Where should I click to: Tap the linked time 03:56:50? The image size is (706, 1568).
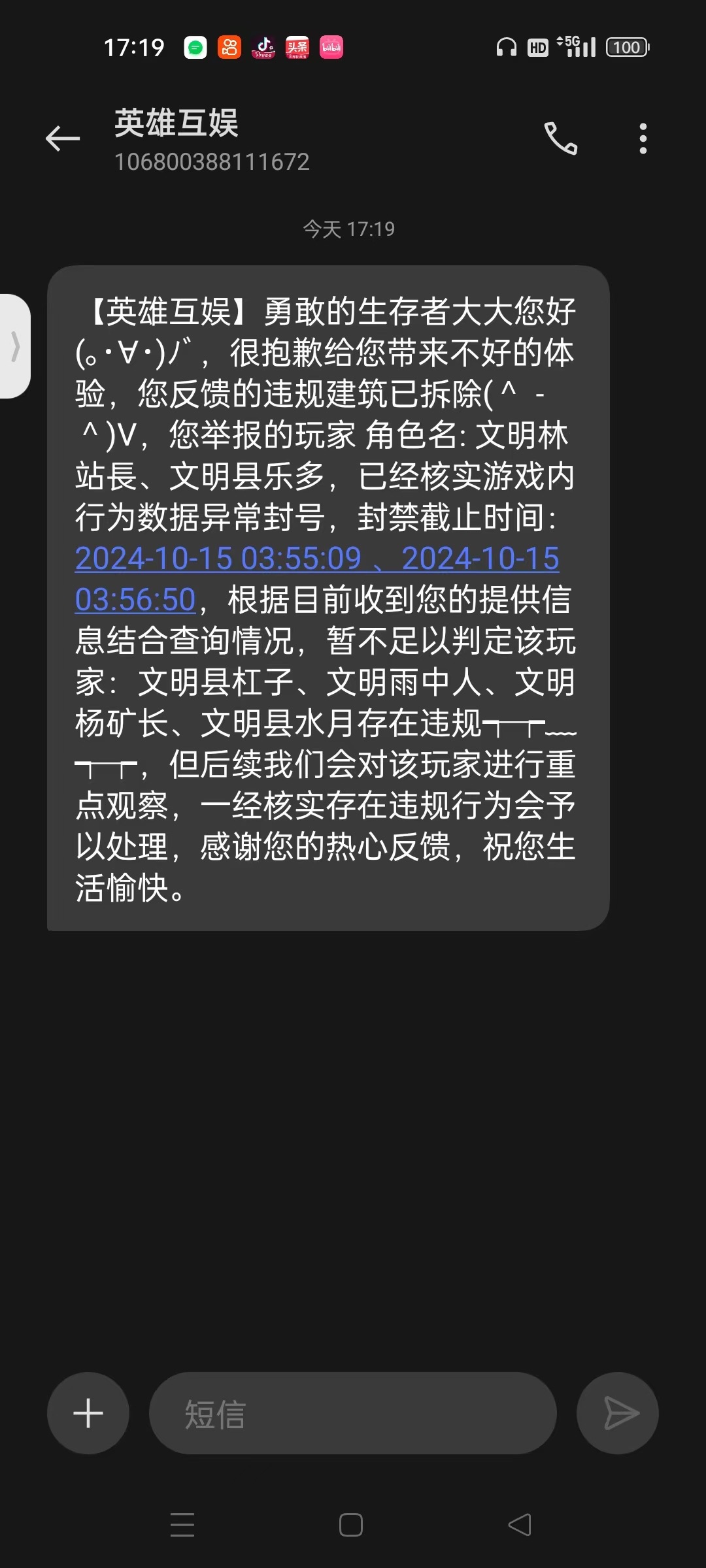pos(135,600)
